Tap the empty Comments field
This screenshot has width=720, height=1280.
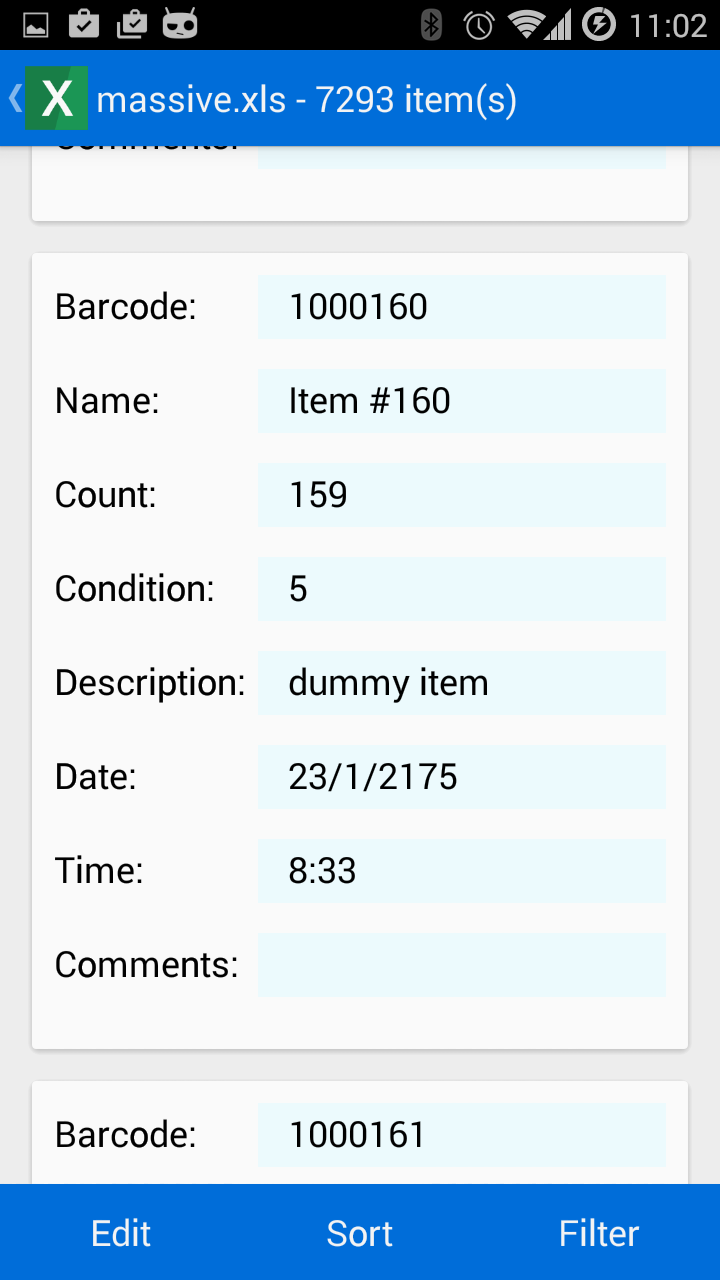tap(462, 965)
